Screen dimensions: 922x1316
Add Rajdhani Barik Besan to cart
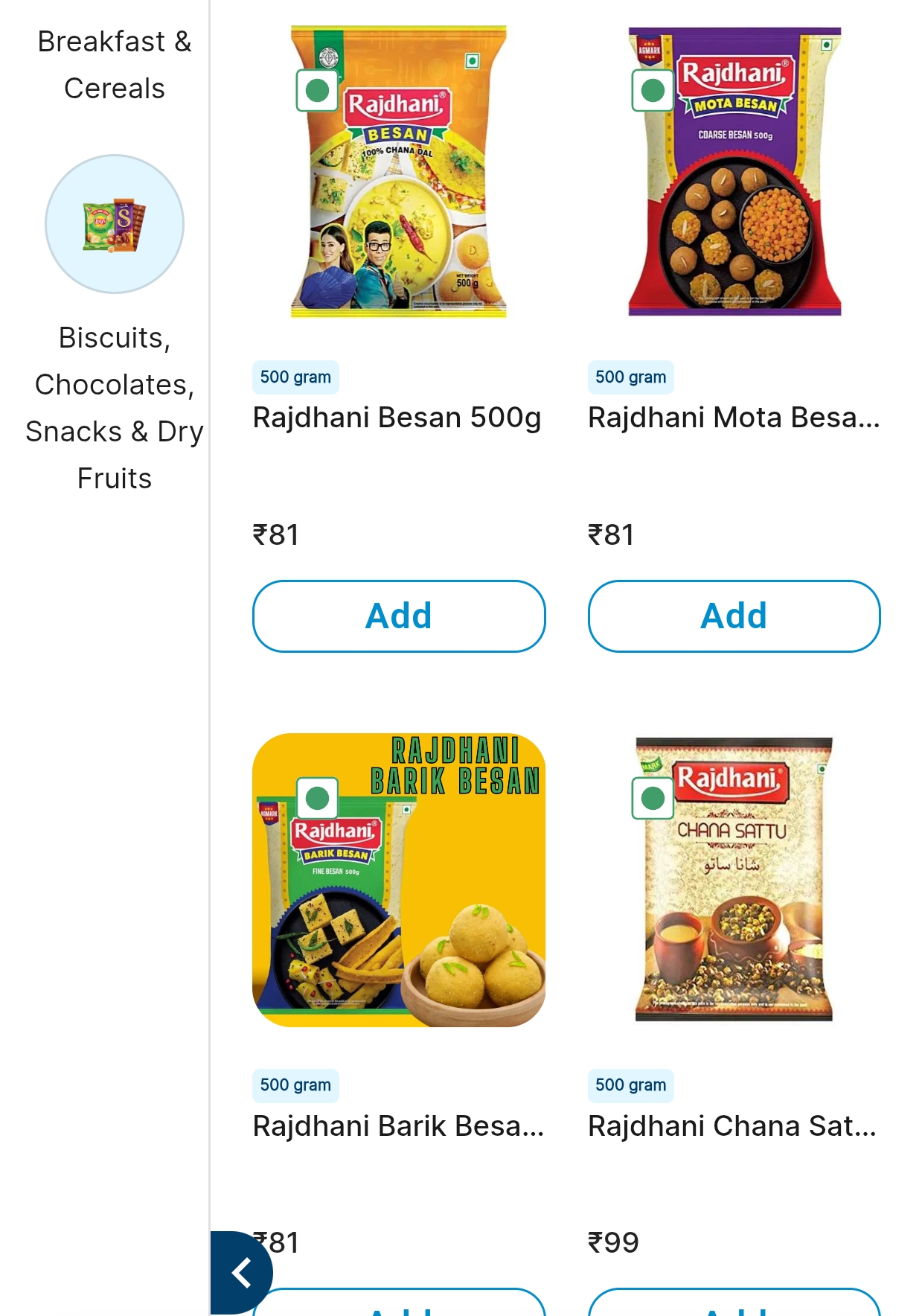tap(417, 1304)
